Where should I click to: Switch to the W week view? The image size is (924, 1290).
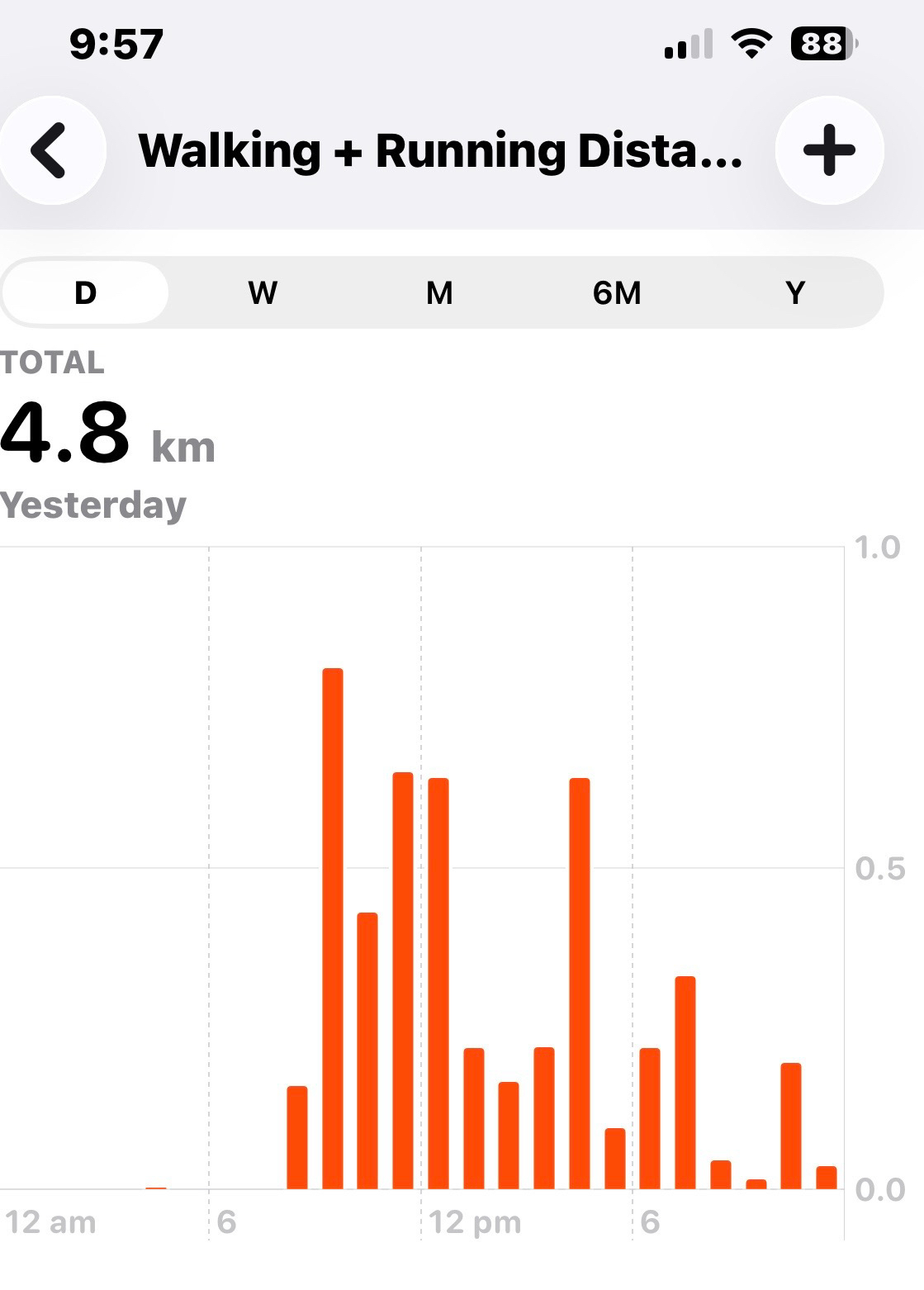click(263, 293)
